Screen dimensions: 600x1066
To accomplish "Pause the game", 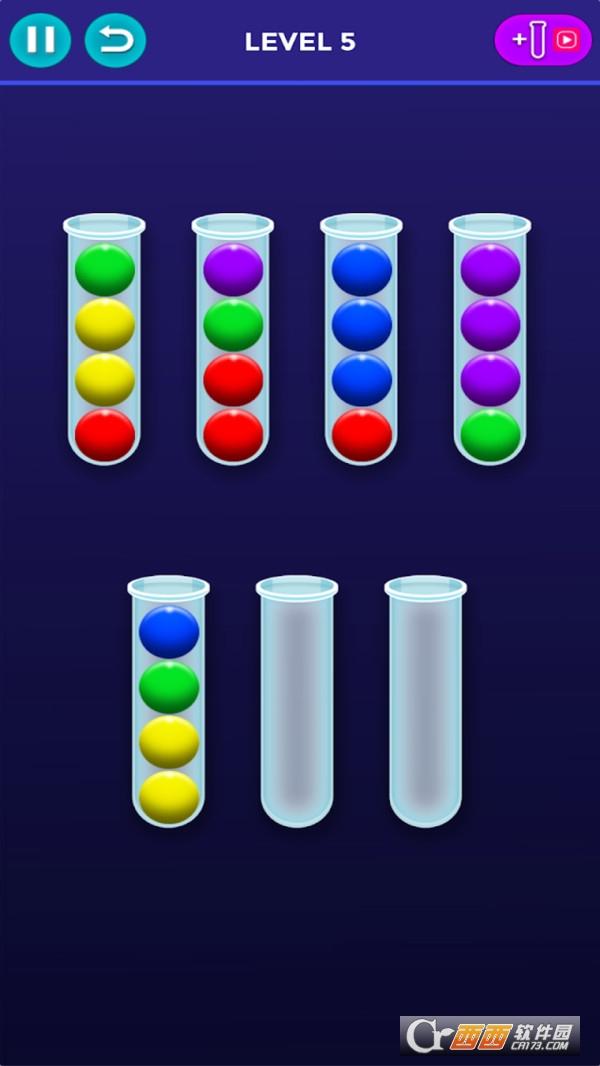I will click(40, 41).
